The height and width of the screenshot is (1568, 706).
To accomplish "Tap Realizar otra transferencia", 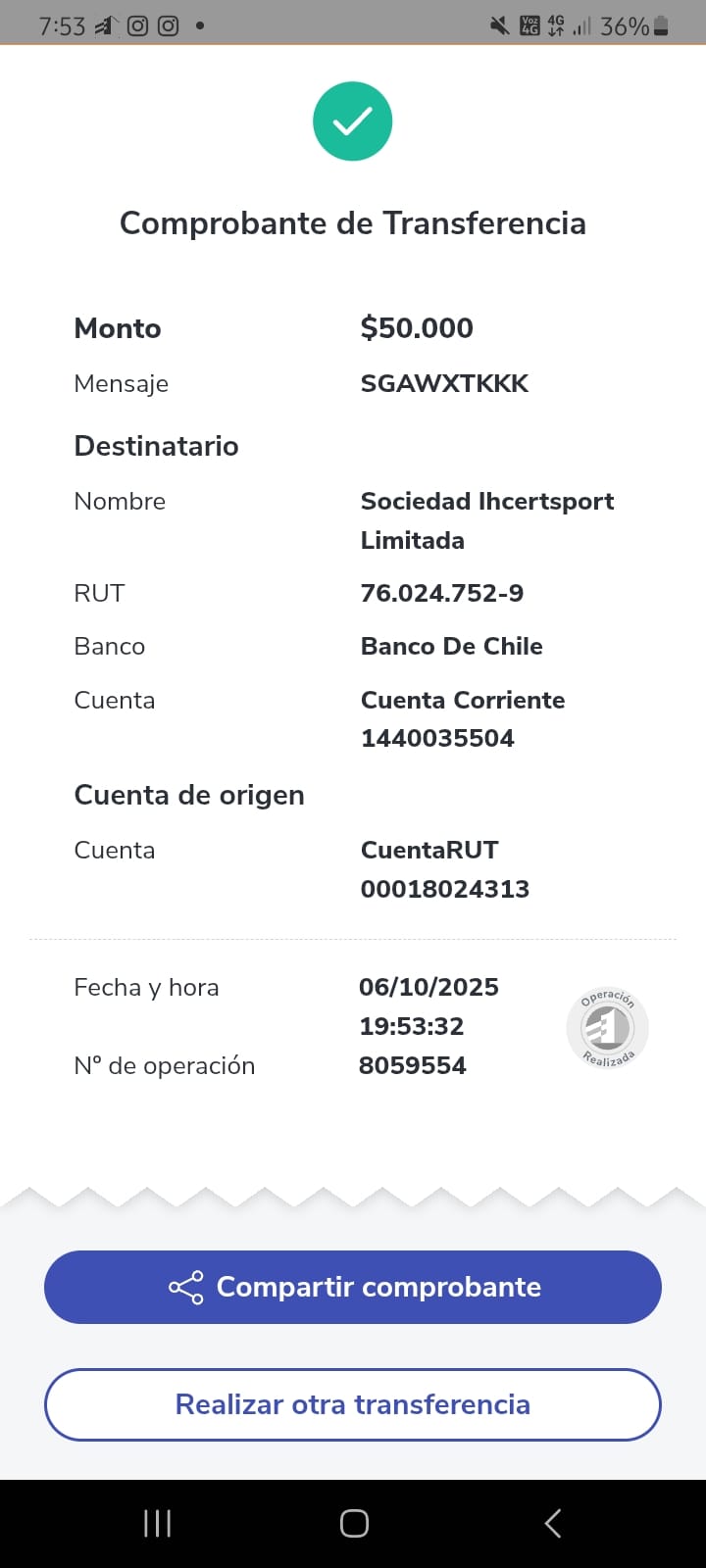I will coord(353,1404).
